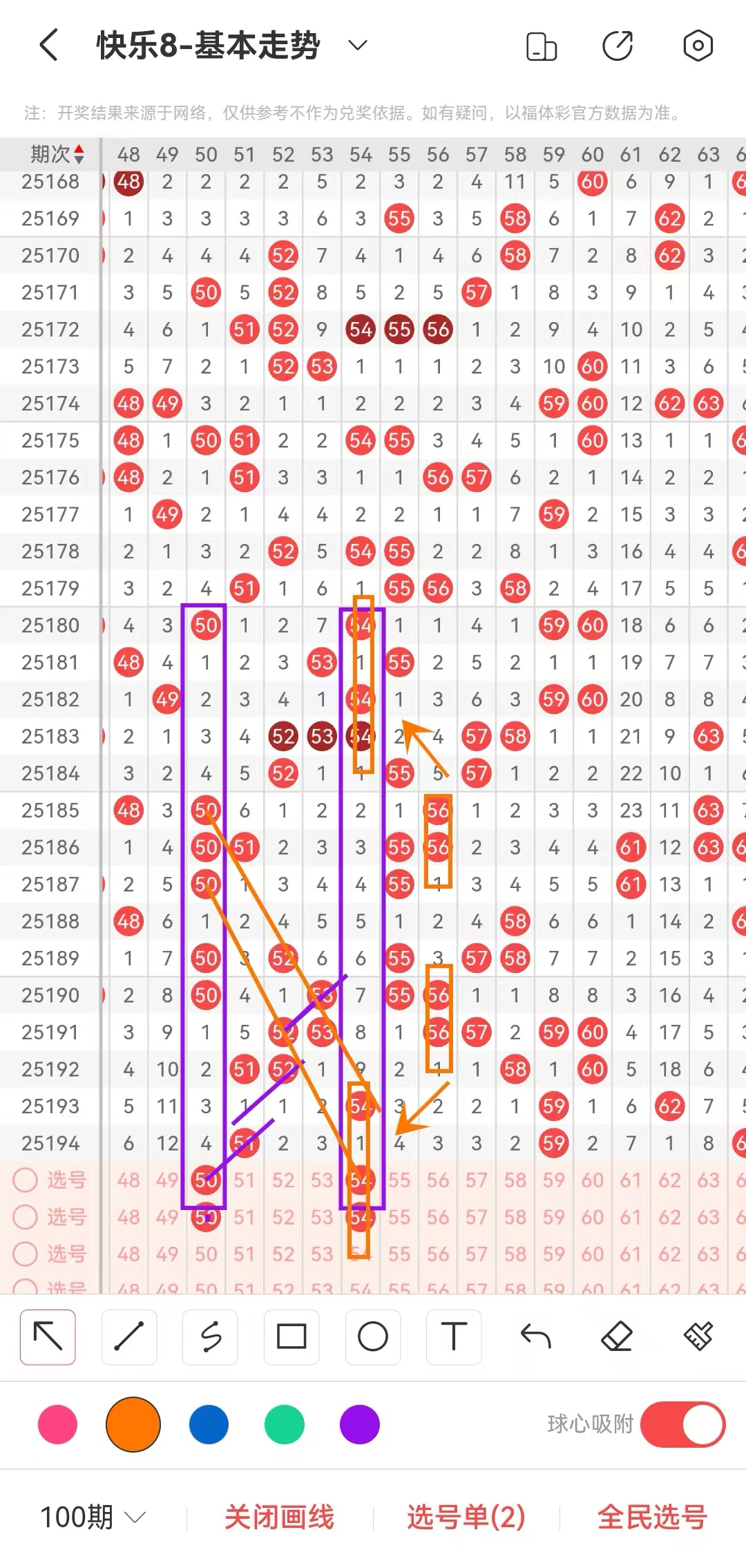Choose the blue drawing color
This screenshot has height=1568, width=746.
(209, 1425)
